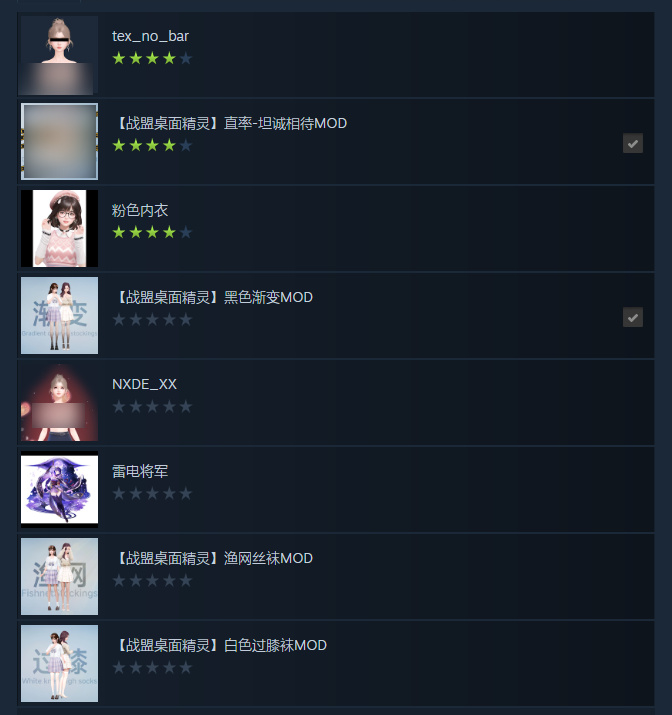Viewport: 672px width, 715px height.
Task: Toggle checkbox for 直率-坦诚相待MOD
Action: [633, 144]
